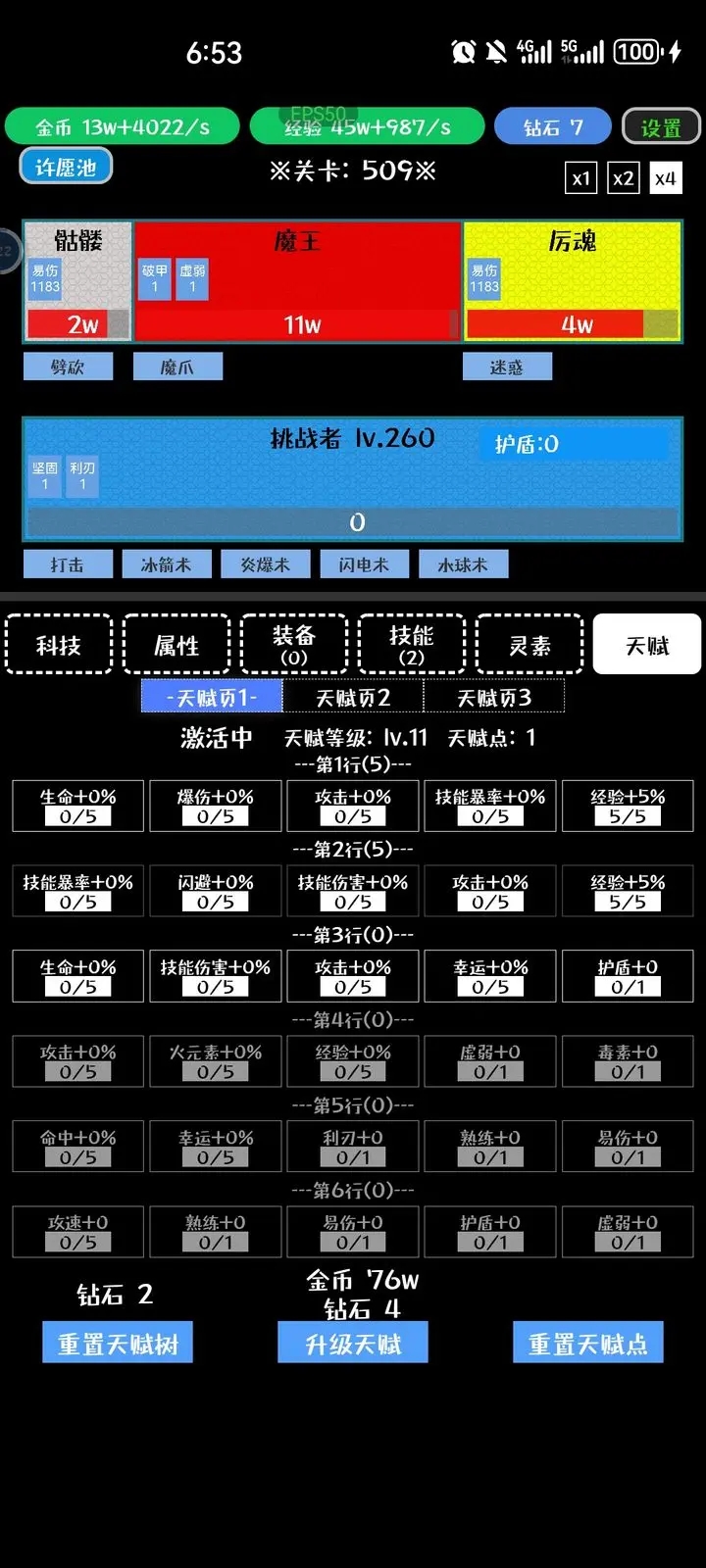Add a point to 爆伤+0% talent
The image size is (706, 1568).
point(216,806)
